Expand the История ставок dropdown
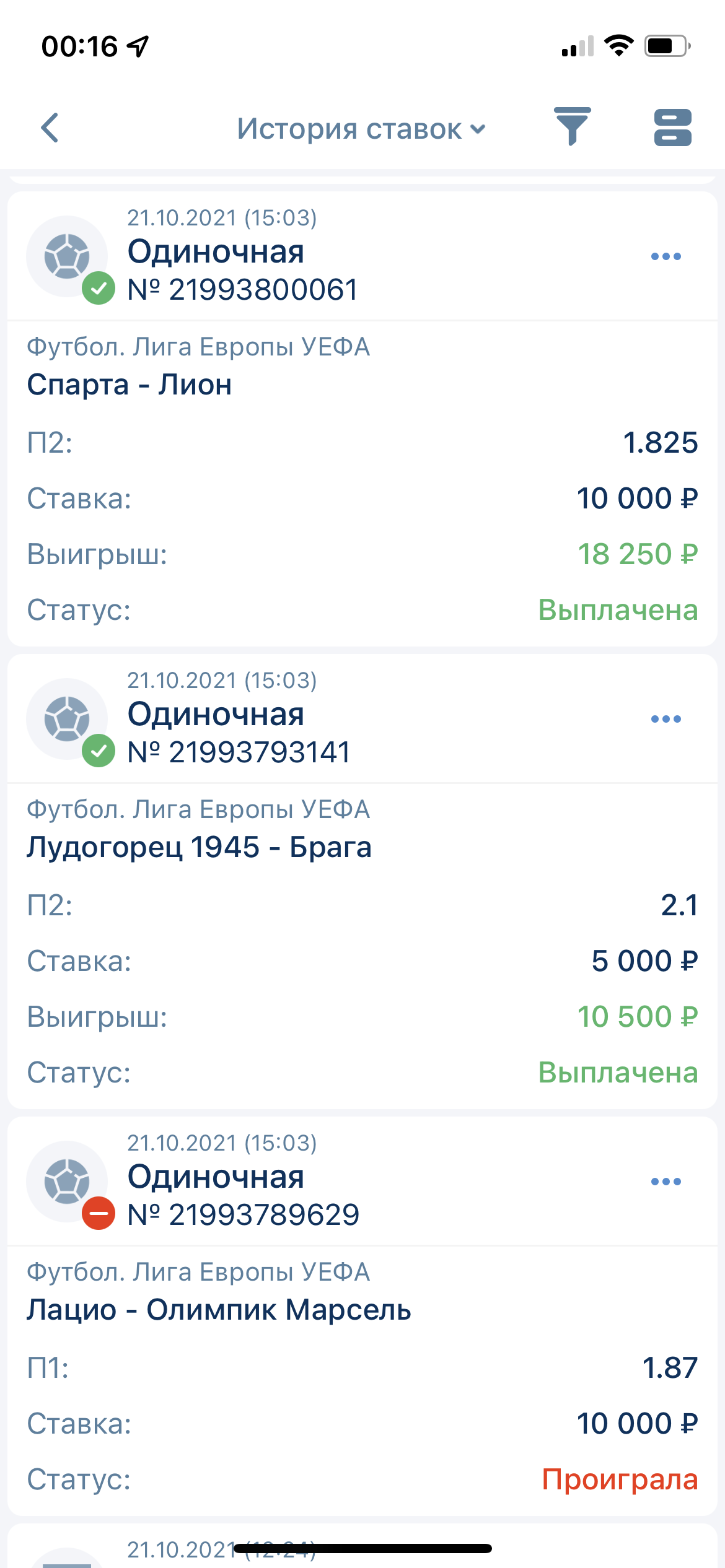Image resolution: width=725 pixels, height=1568 pixels. [361, 129]
